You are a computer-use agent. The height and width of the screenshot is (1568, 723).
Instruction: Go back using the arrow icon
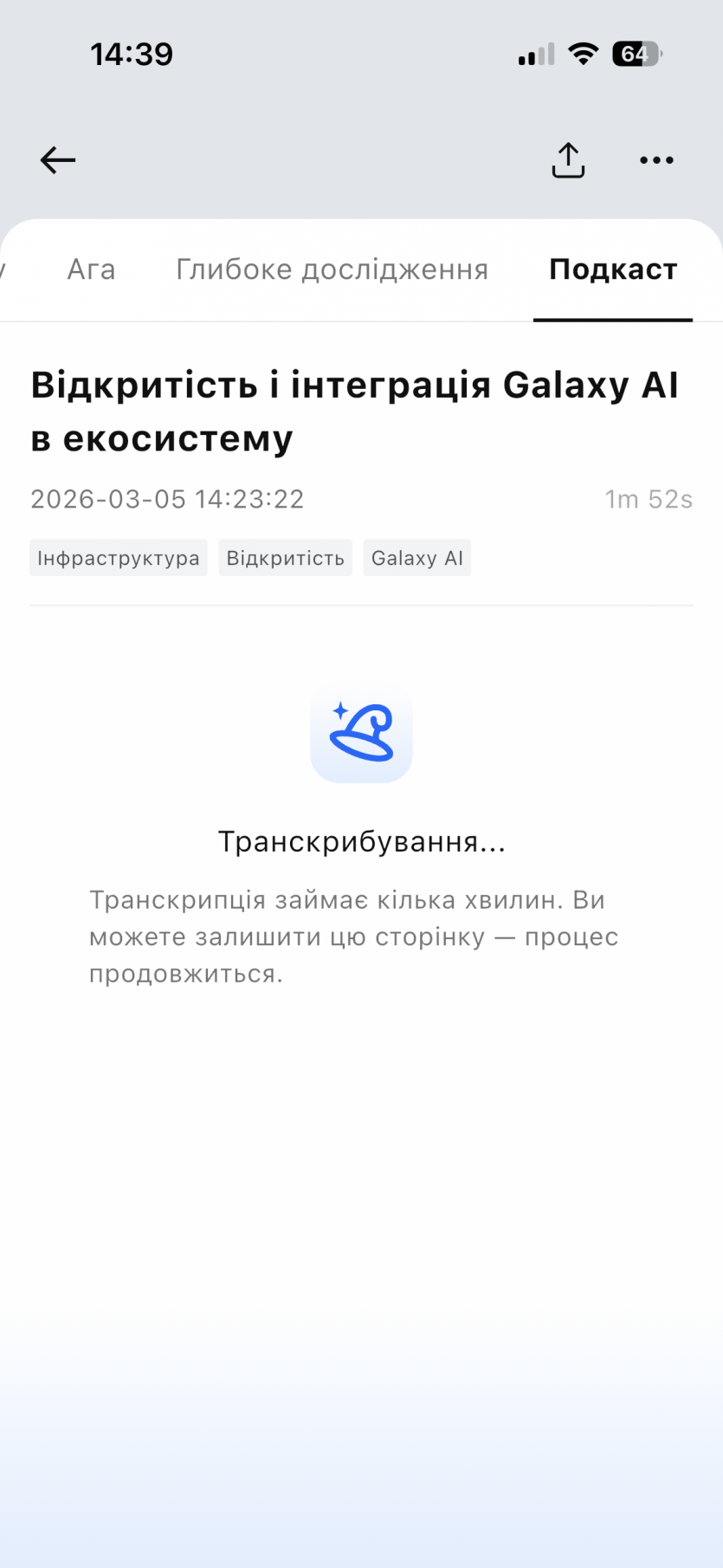tap(58, 160)
